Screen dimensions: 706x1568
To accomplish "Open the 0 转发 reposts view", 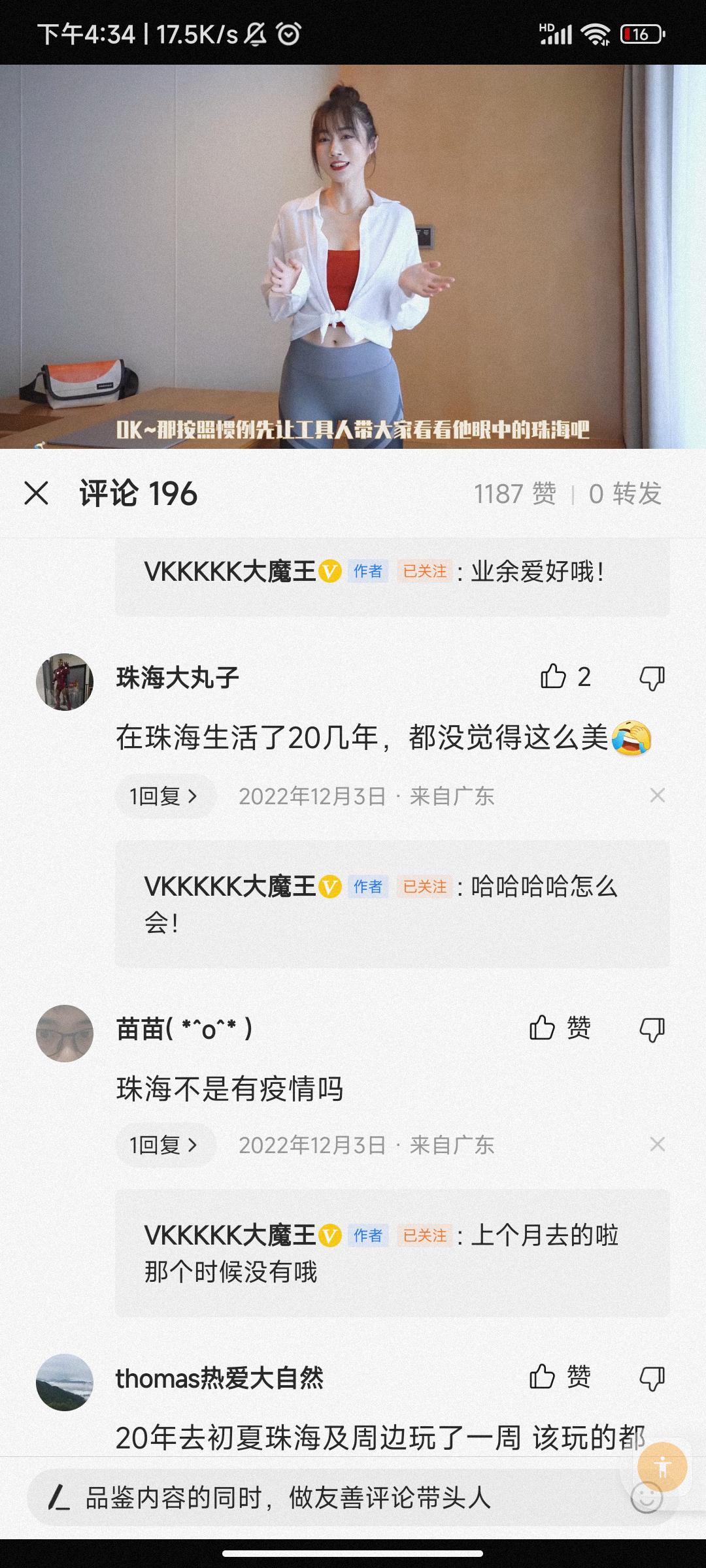I will [x=624, y=495].
